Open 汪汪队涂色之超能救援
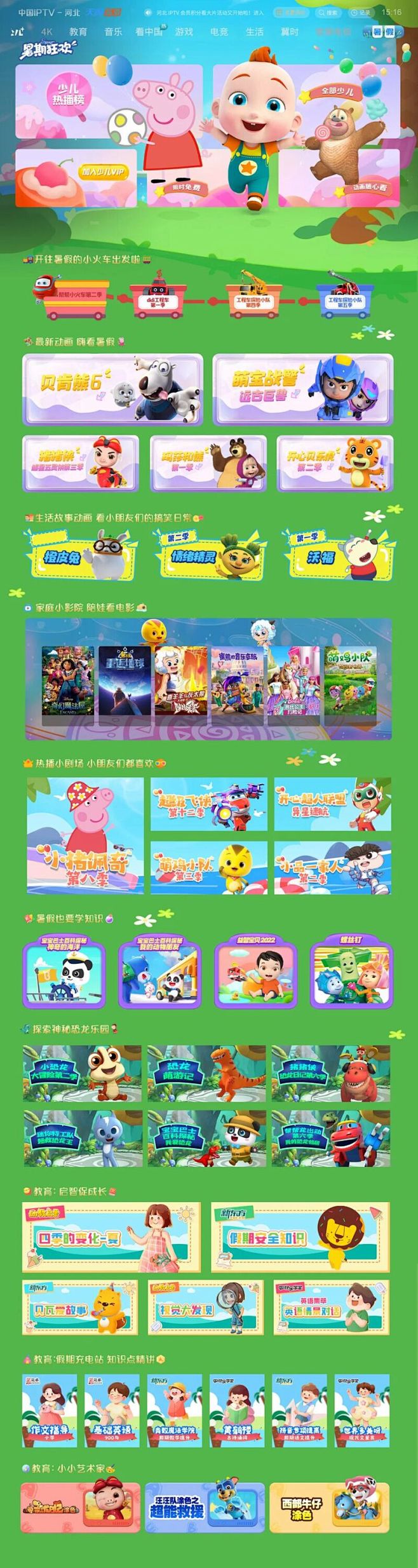Screen dimensions: 418x1568 coord(205,1509)
